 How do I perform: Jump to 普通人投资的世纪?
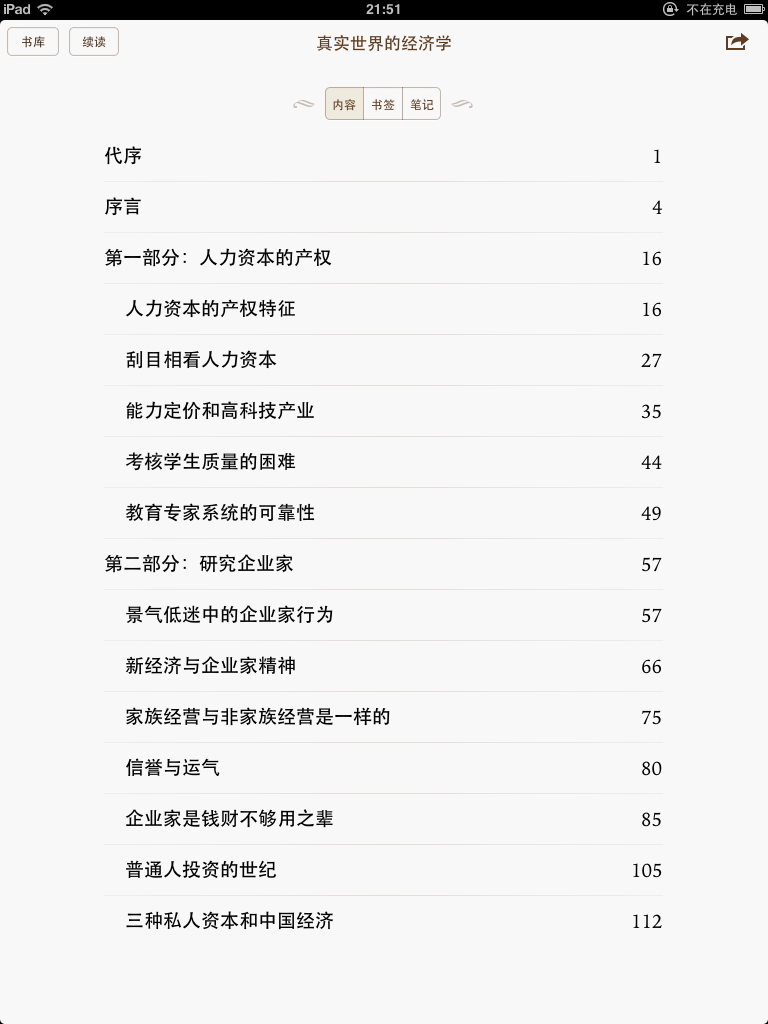coord(200,870)
